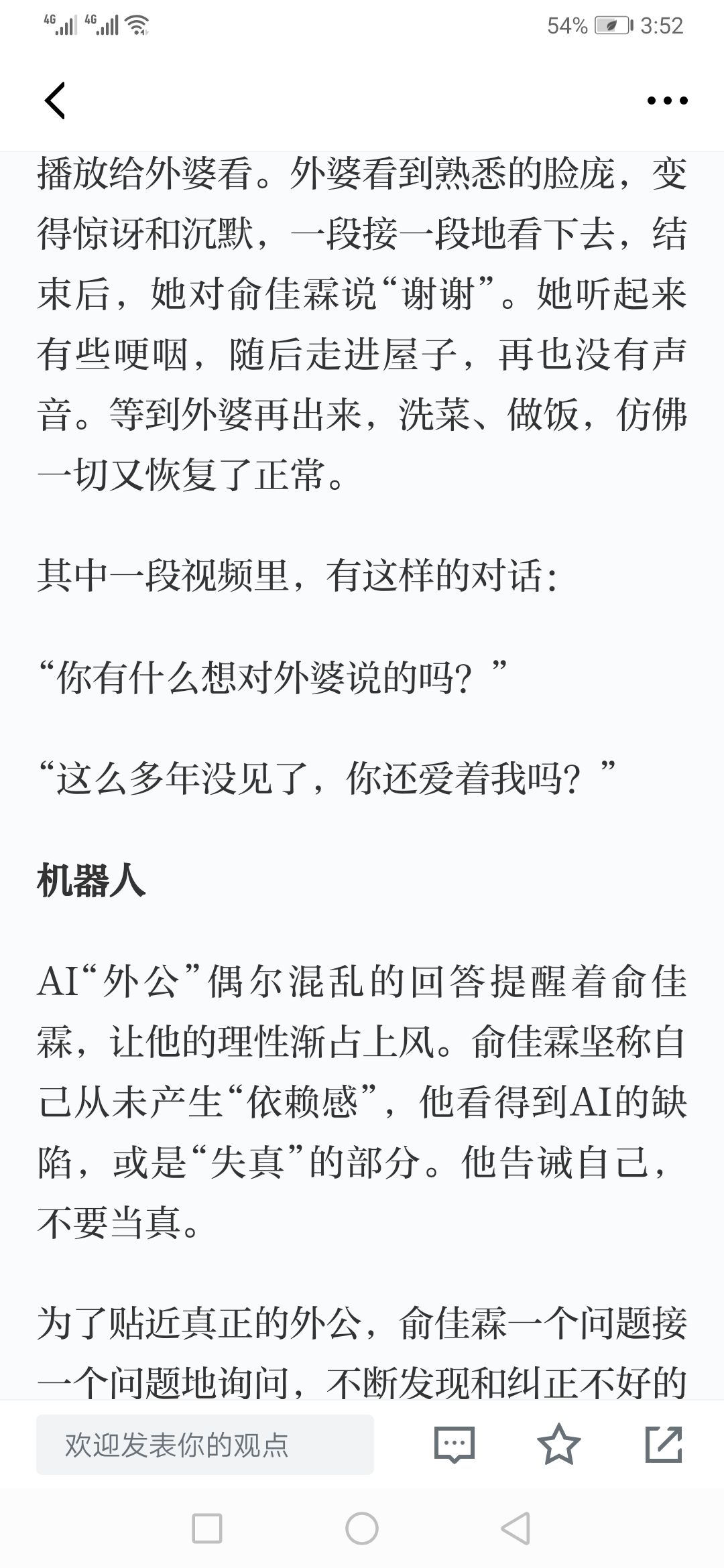This screenshot has width=724, height=1568.
Task: Tap the 欢迎发表你的观点 comment field
Action: point(204,1444)
